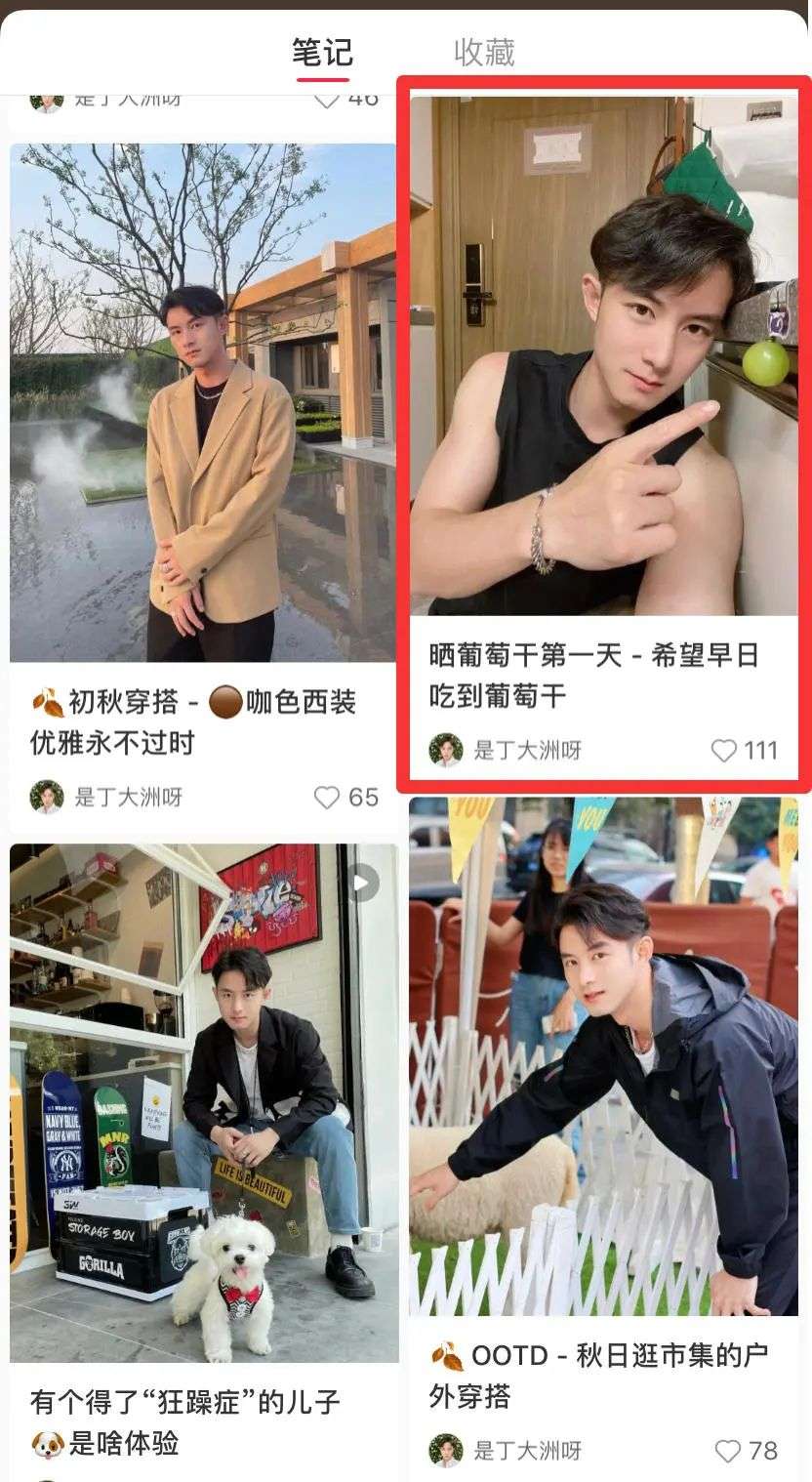
Task: Like the OOTD note with 78 likes
Action: coord(728,1451)
